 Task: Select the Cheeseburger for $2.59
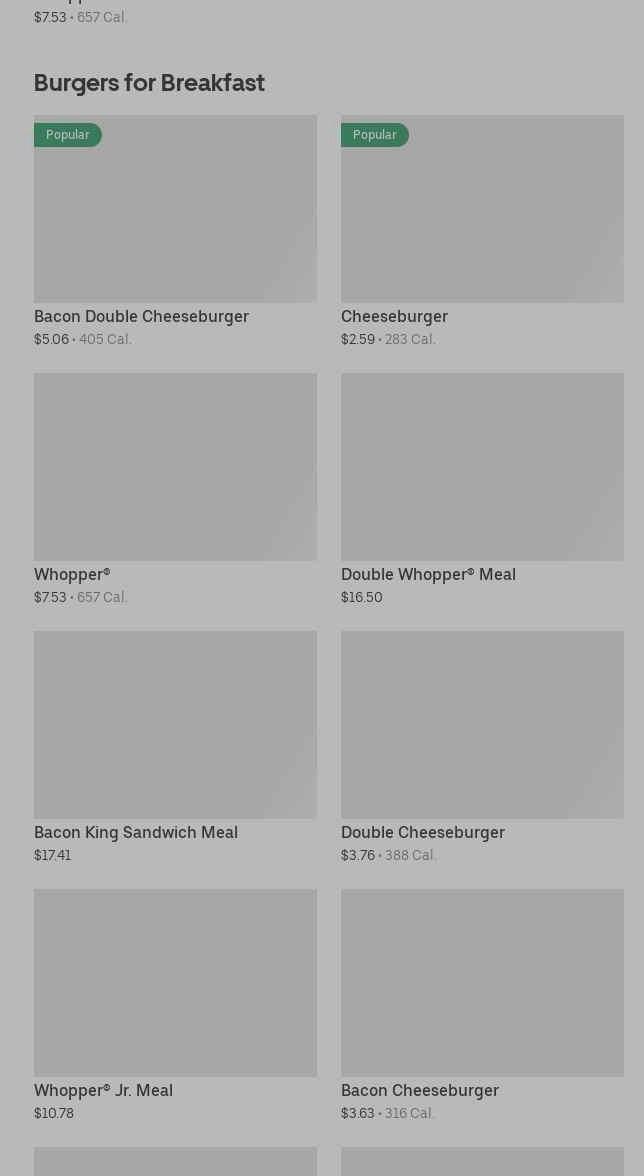tap(482, 231)
